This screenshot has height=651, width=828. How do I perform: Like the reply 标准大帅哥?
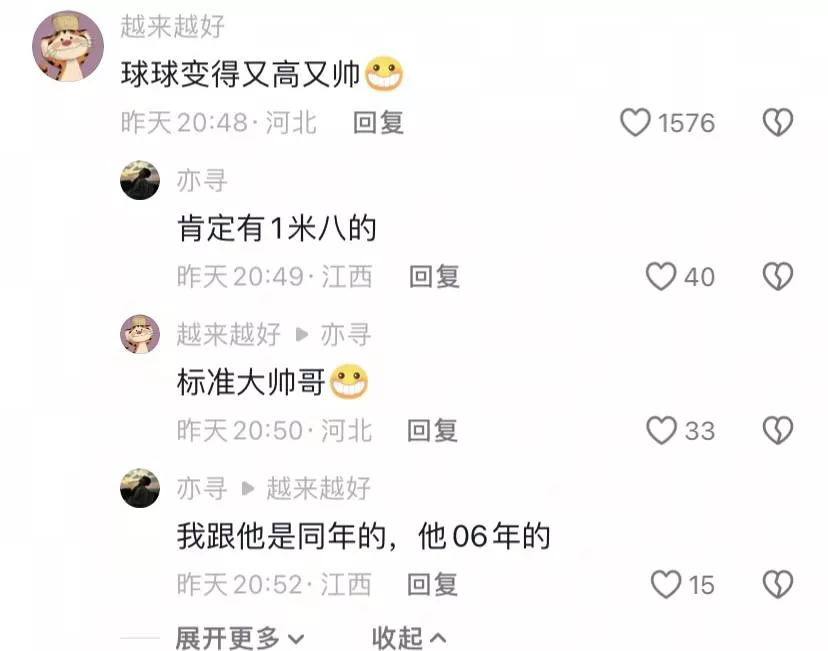click(661, 430)
